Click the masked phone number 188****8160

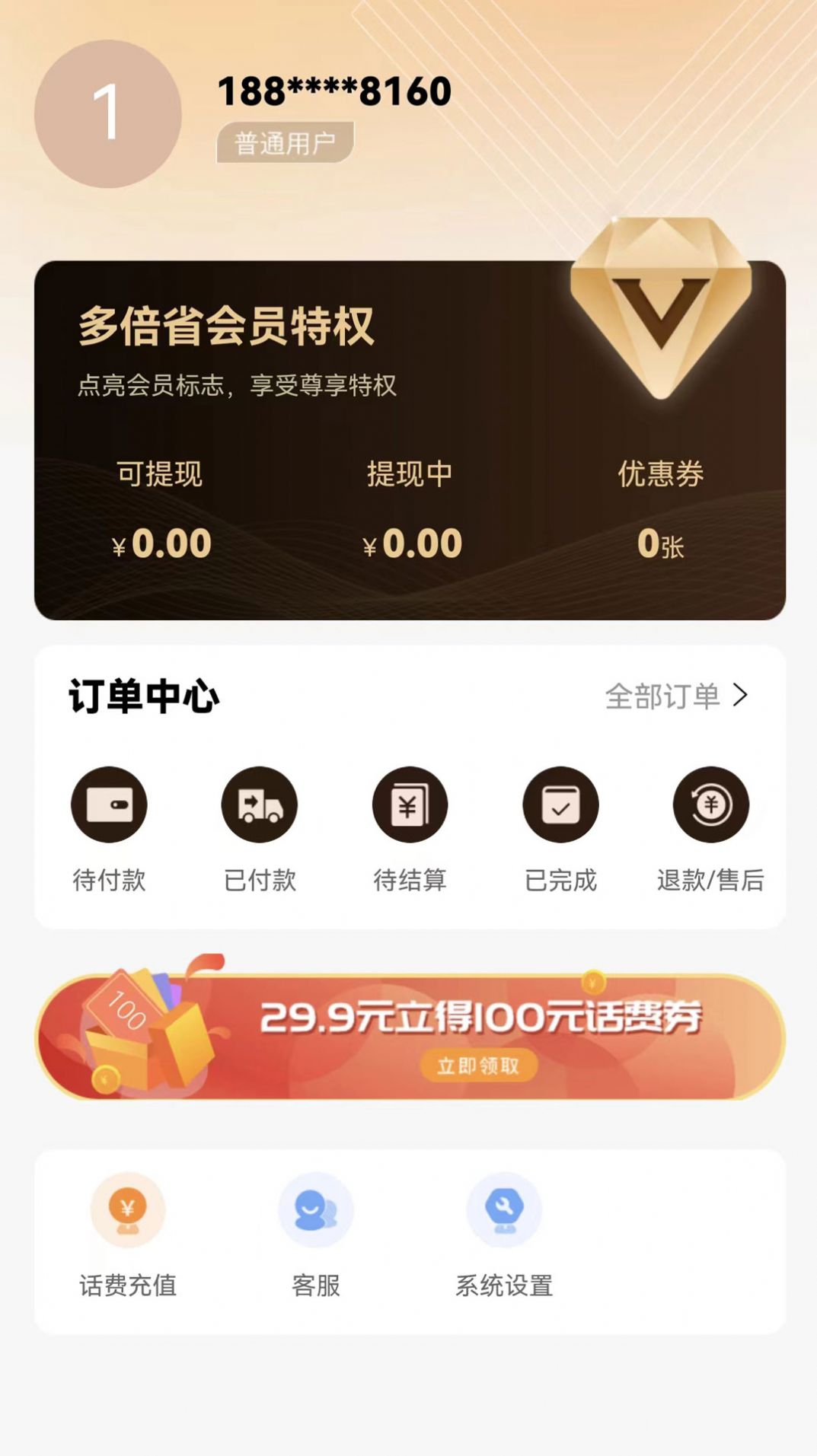[x=334, y=91]
